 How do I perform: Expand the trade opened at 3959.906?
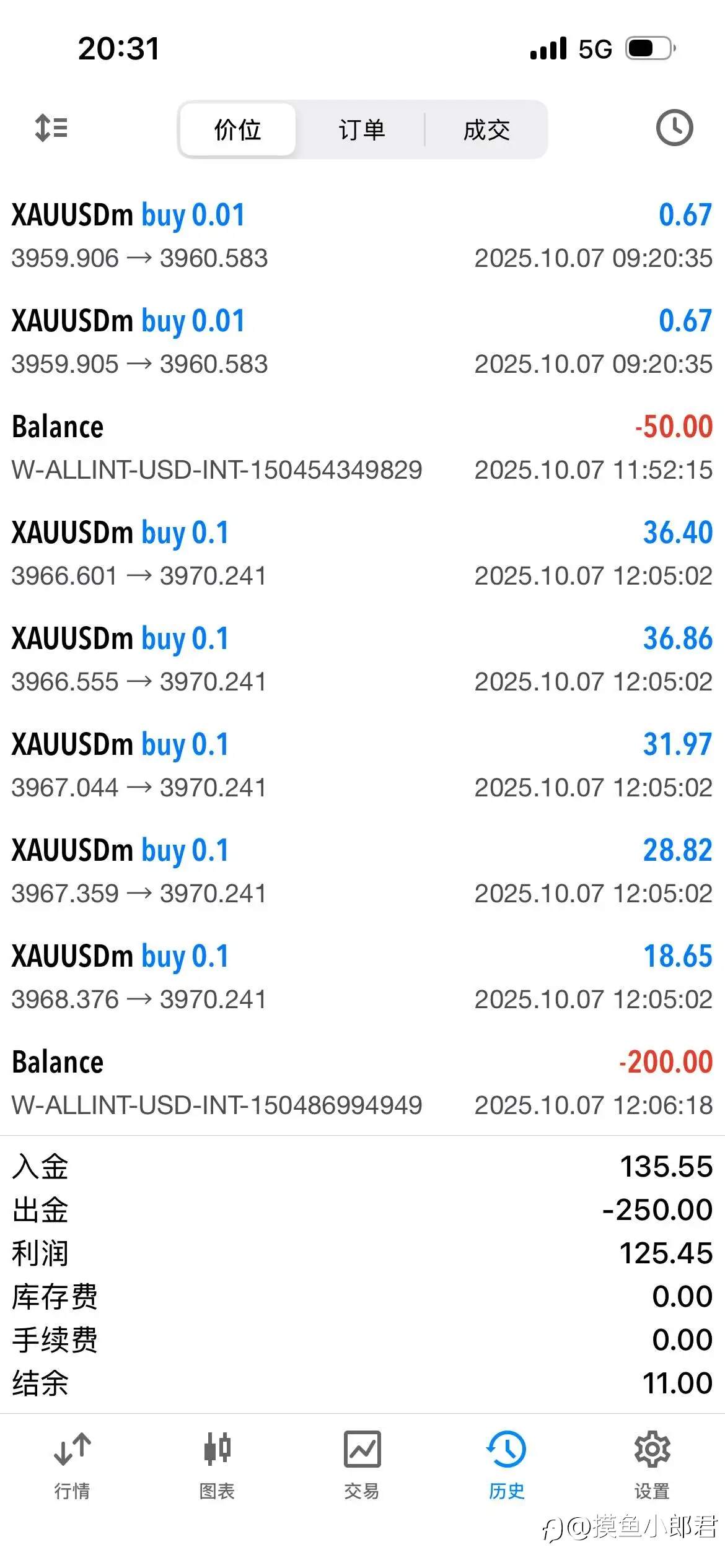tap(362, 236)
